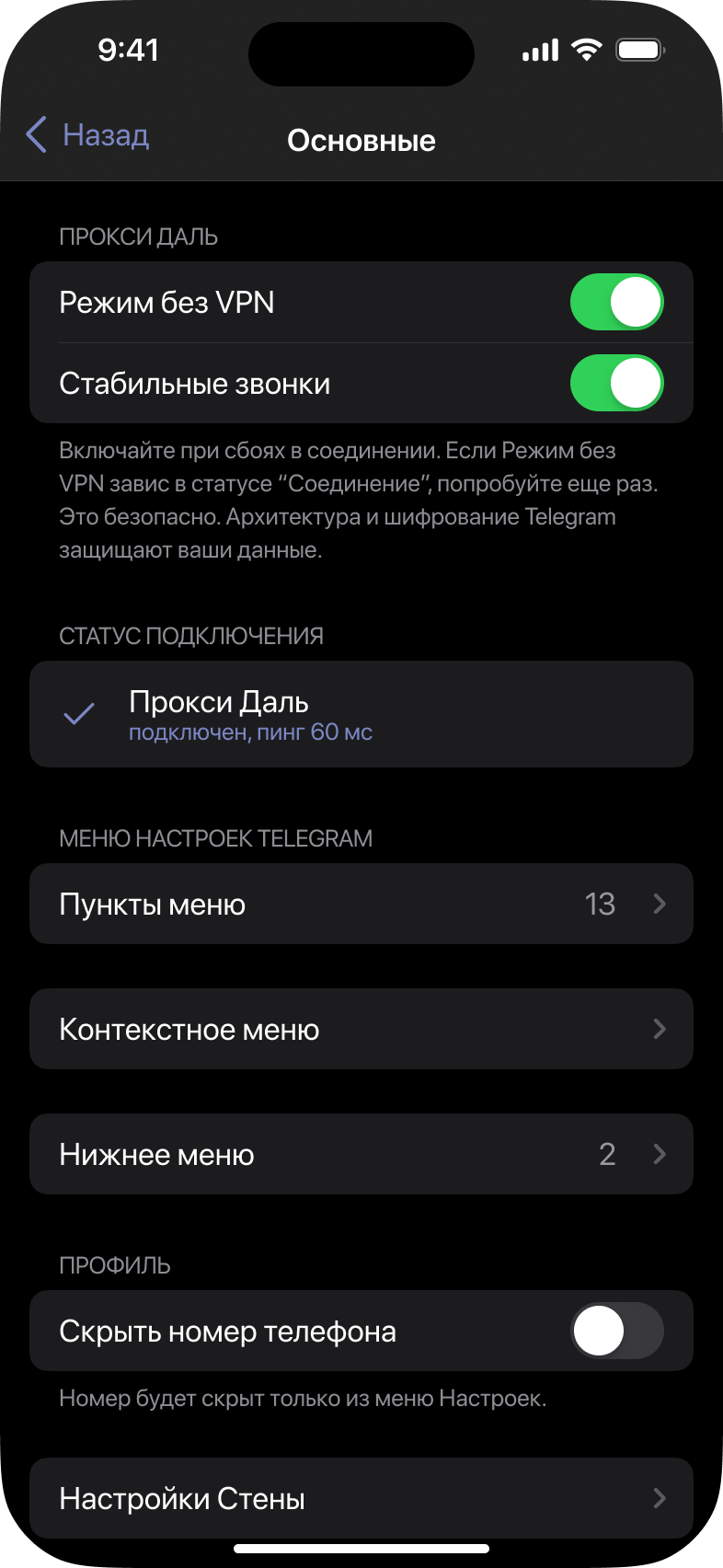Select the Прокси Даль connection row
723x1568 pixels.
[x=361, y=714]
